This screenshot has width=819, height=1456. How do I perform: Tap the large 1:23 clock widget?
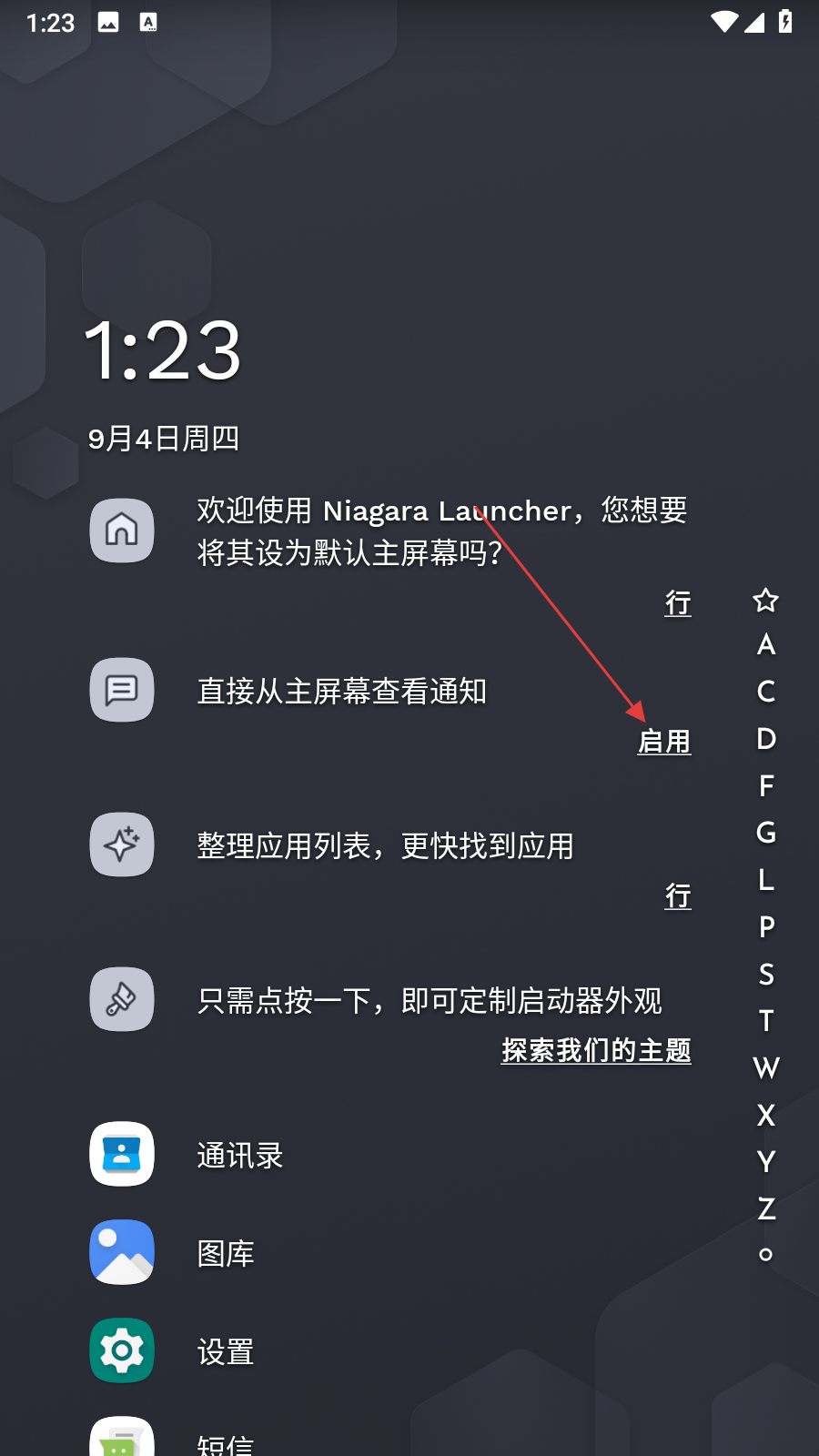click(163, 351)
